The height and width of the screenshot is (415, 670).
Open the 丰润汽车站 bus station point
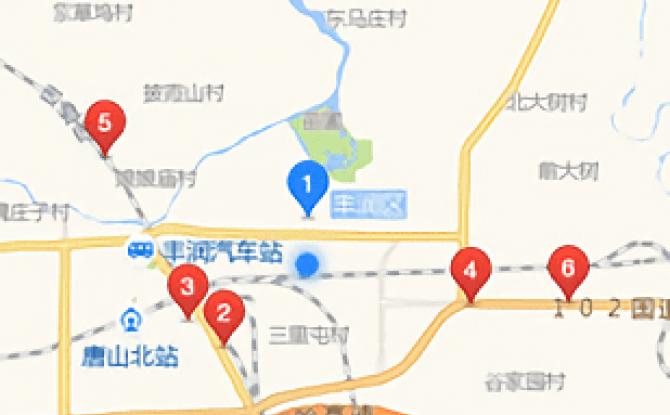tap(140, 247)
